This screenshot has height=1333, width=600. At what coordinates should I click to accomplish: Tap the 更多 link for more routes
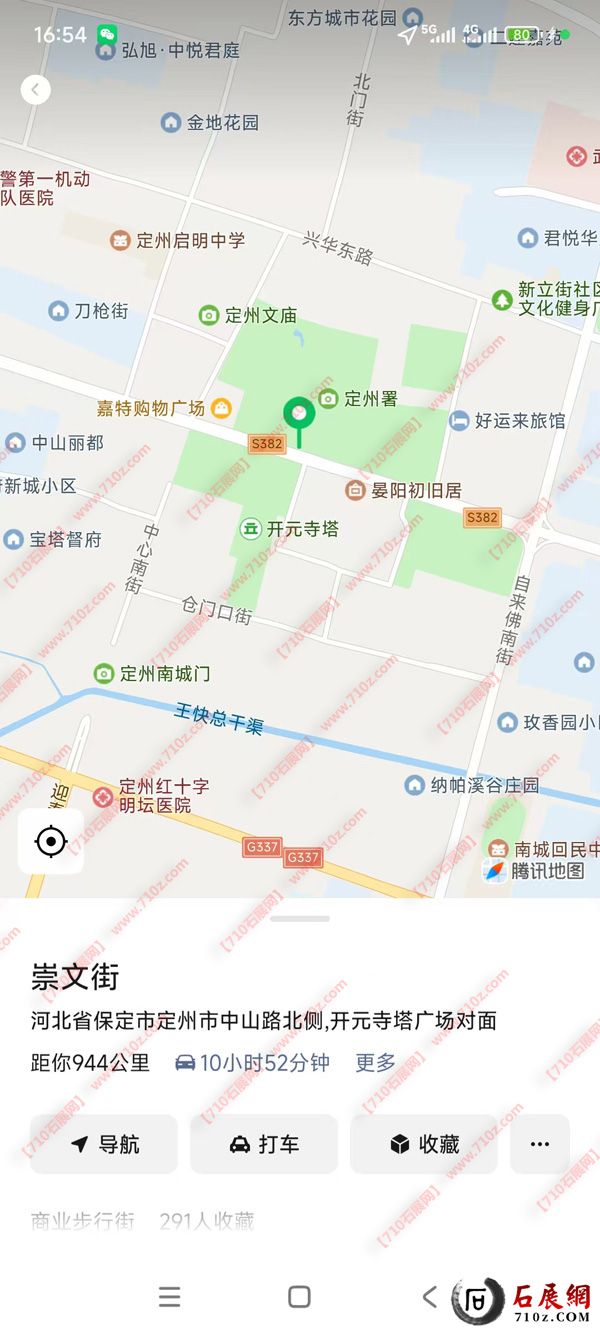(376, 1063)
